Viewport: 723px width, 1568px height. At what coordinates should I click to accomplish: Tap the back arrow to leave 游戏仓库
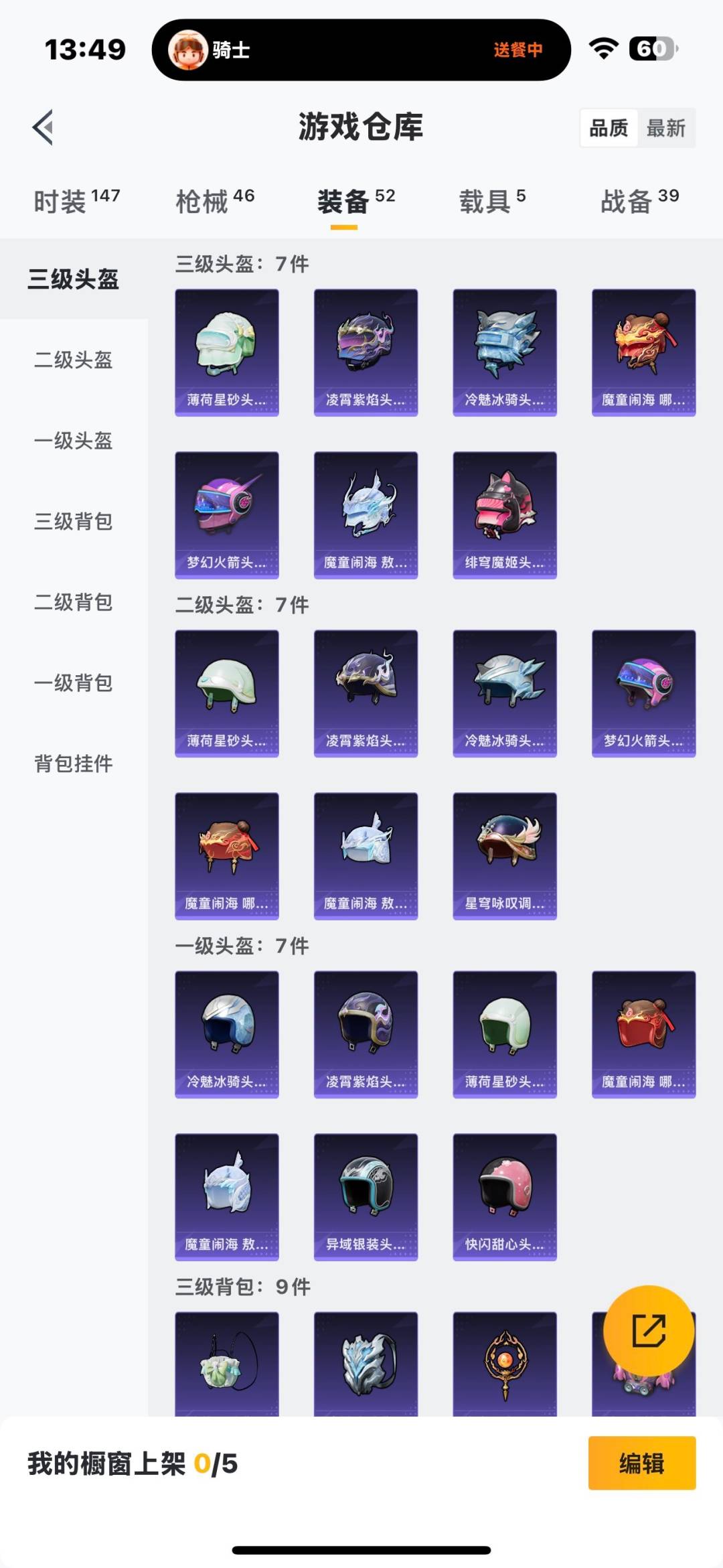[43, 128]
